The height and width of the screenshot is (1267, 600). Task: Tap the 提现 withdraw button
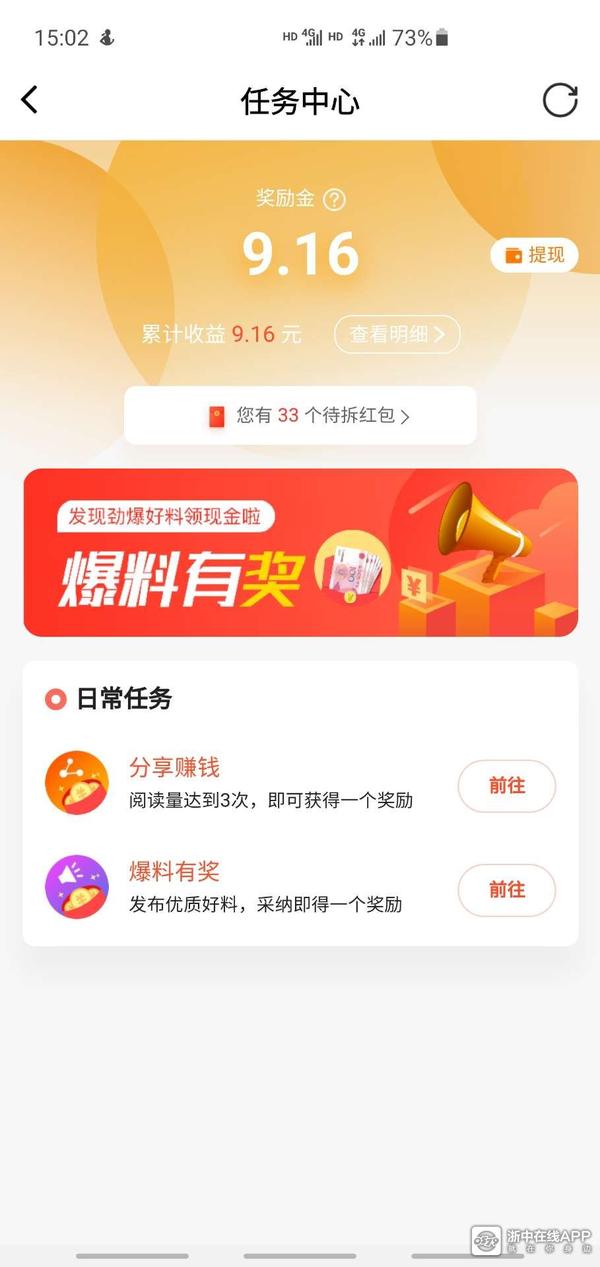534,255
